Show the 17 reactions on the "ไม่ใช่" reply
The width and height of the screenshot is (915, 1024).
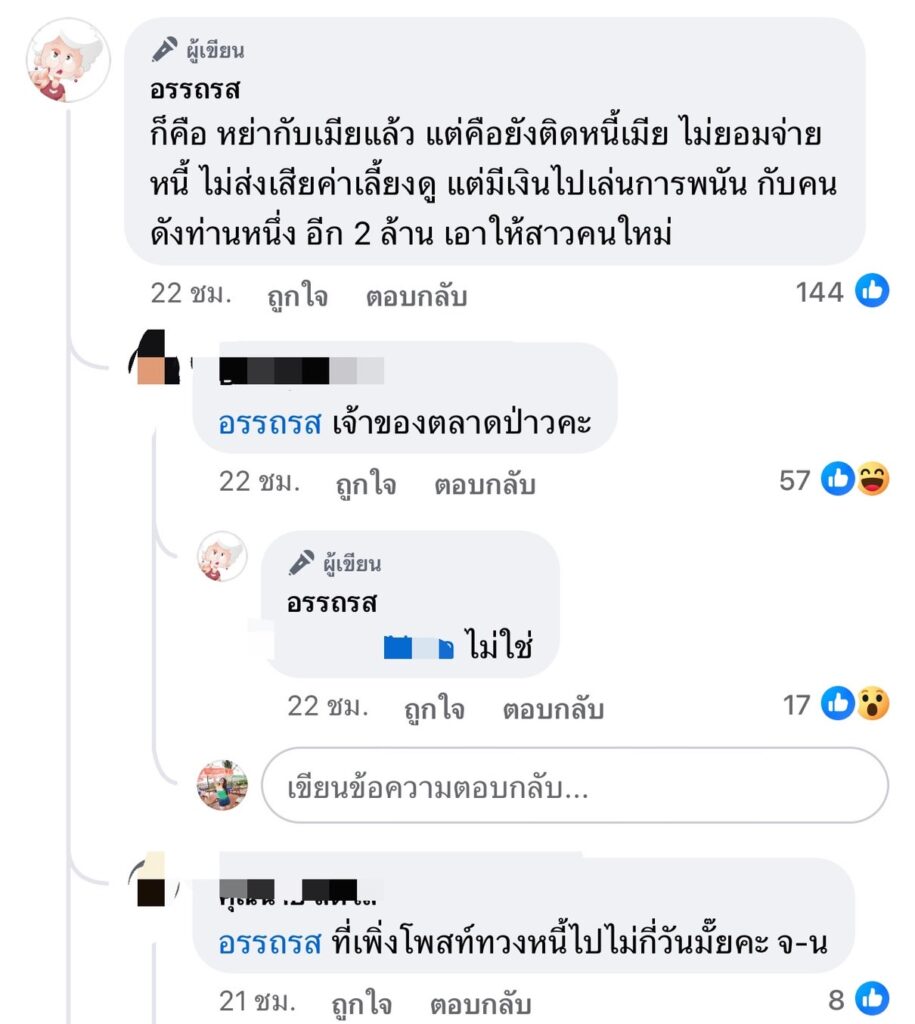(x=836, y=705)
